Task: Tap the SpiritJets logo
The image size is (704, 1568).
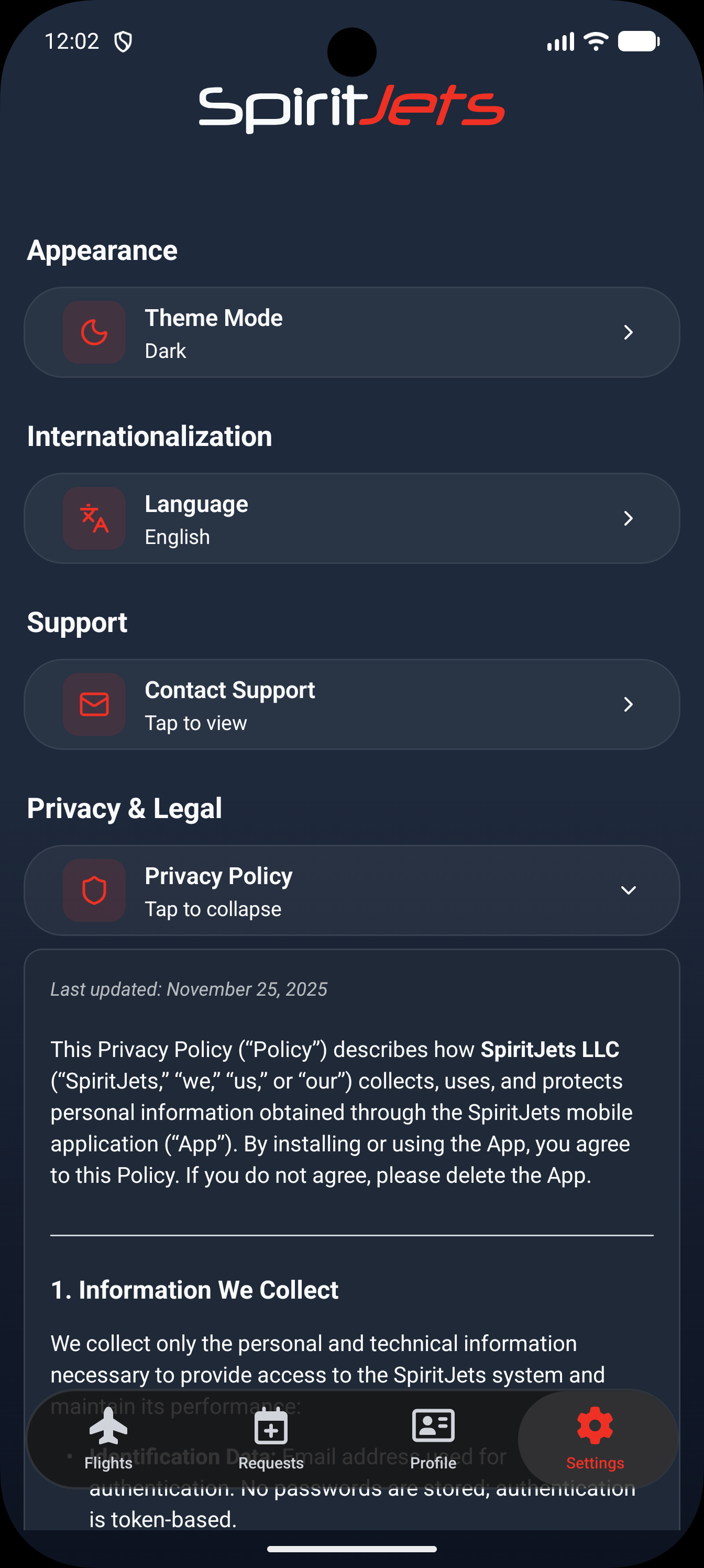Action: tap(351, 106)
